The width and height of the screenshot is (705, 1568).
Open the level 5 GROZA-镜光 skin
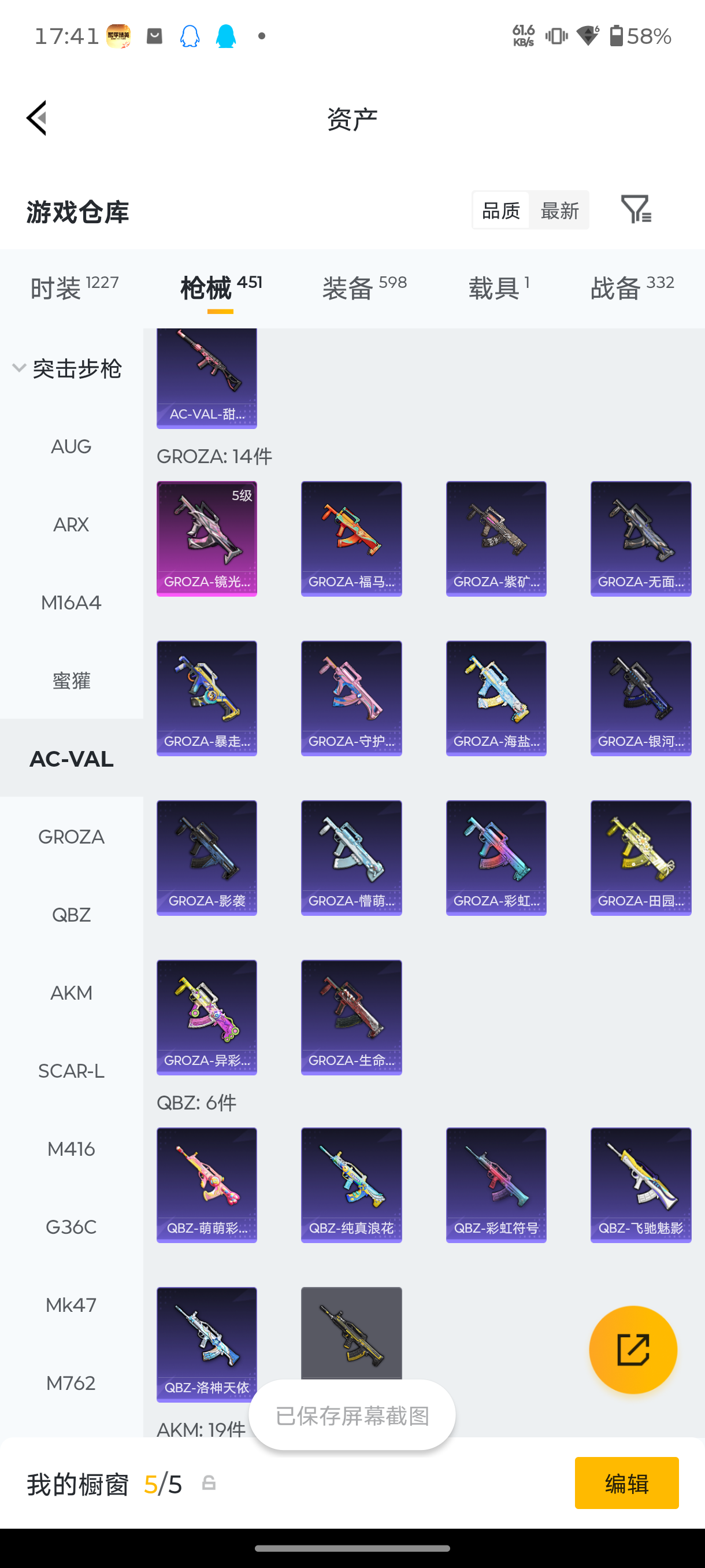click(207, 539)
